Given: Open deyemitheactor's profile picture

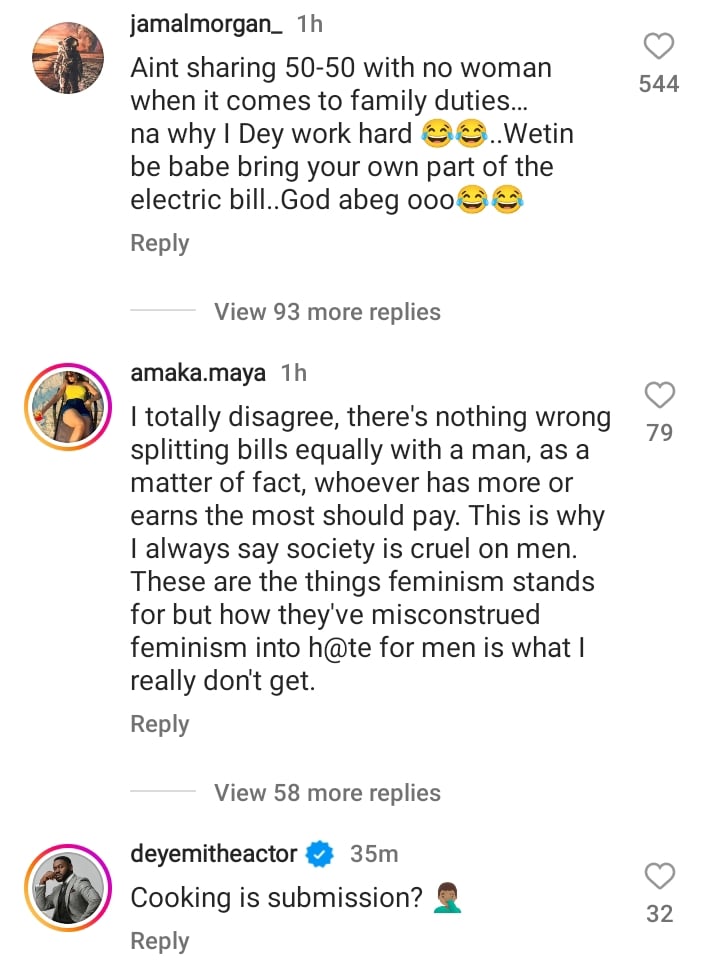Looking at the screenshot, I should (x=66, y=888).
